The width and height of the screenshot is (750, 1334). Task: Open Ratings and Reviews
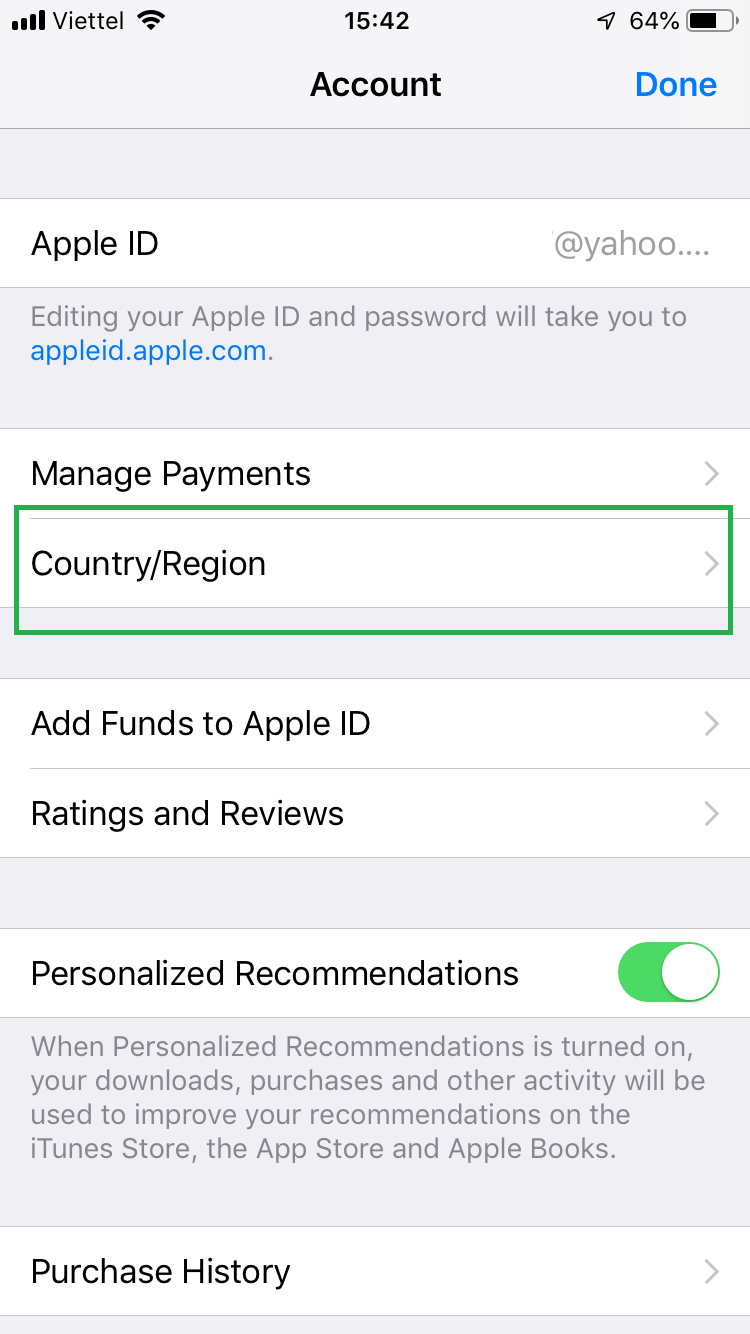(375, 813)
